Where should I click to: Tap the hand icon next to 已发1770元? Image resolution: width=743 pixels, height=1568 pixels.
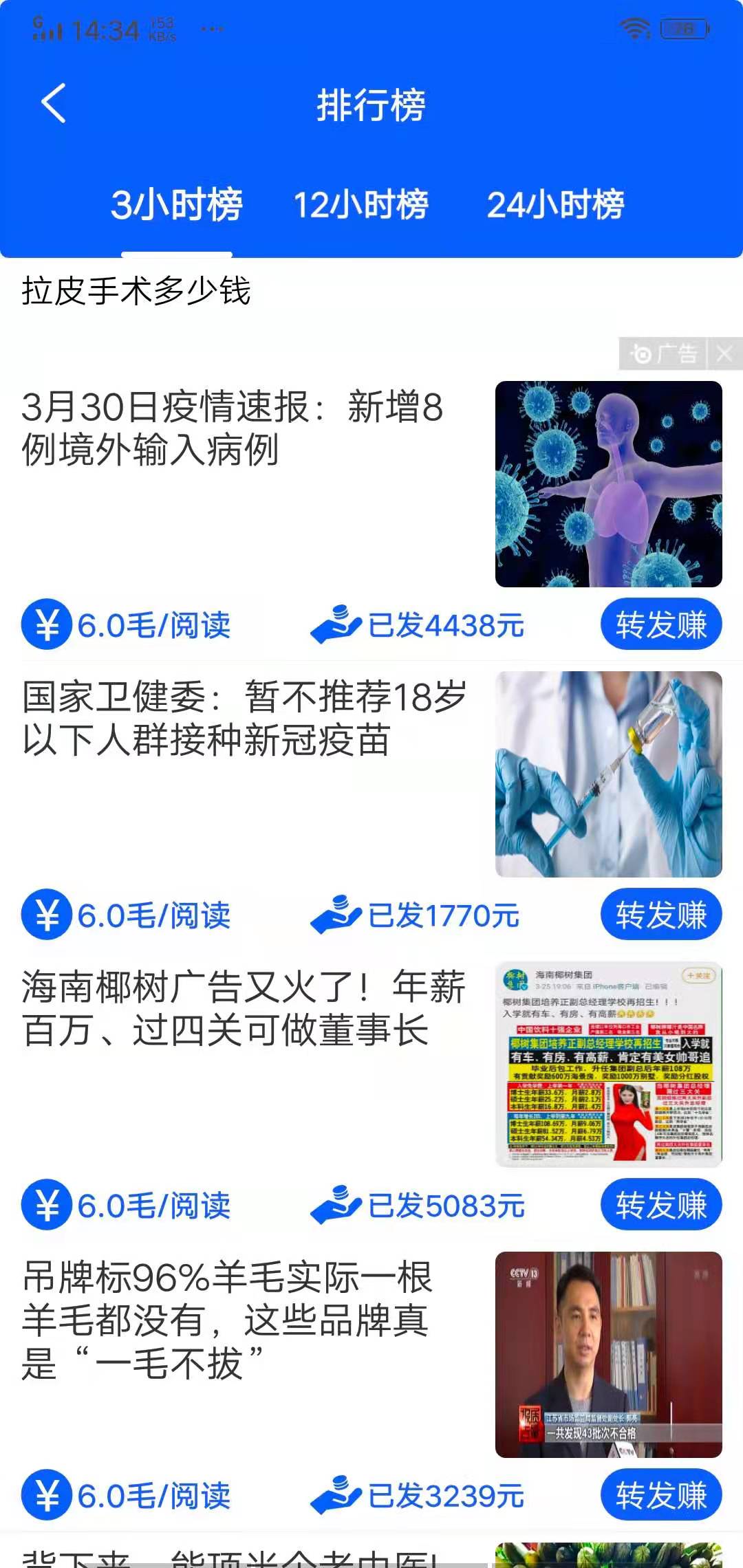coord(336,915)
